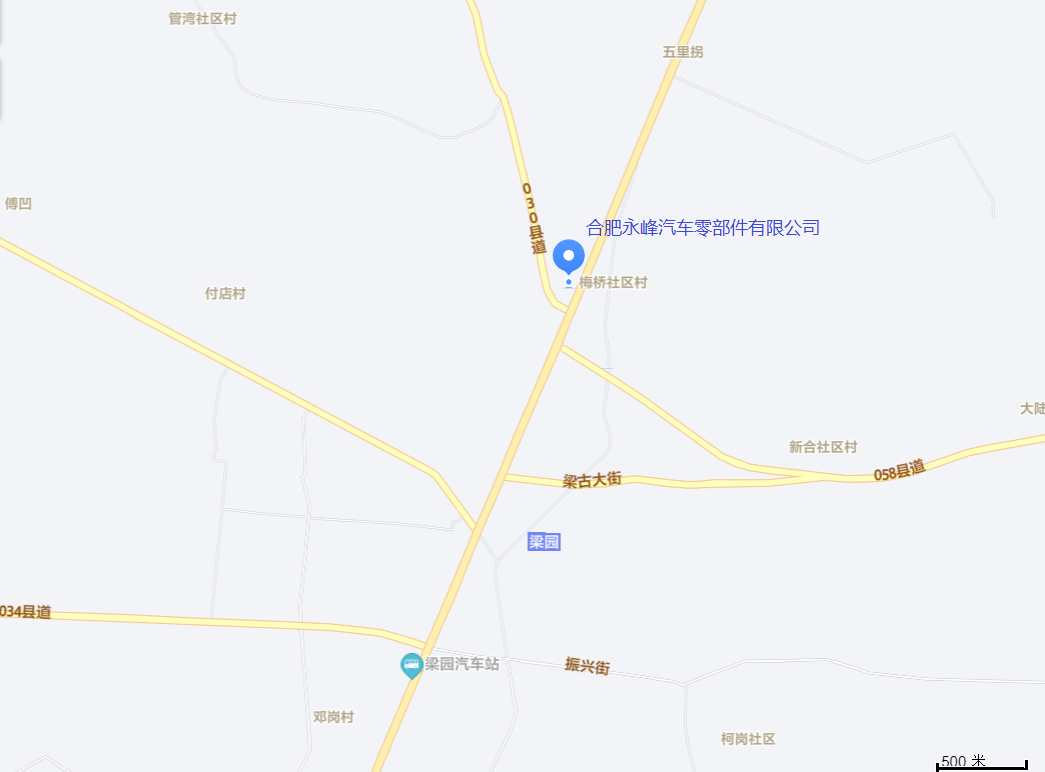Select the 合肥永峰汽车零部件有限公司 label
The image size is (1045, 772).
702,228
